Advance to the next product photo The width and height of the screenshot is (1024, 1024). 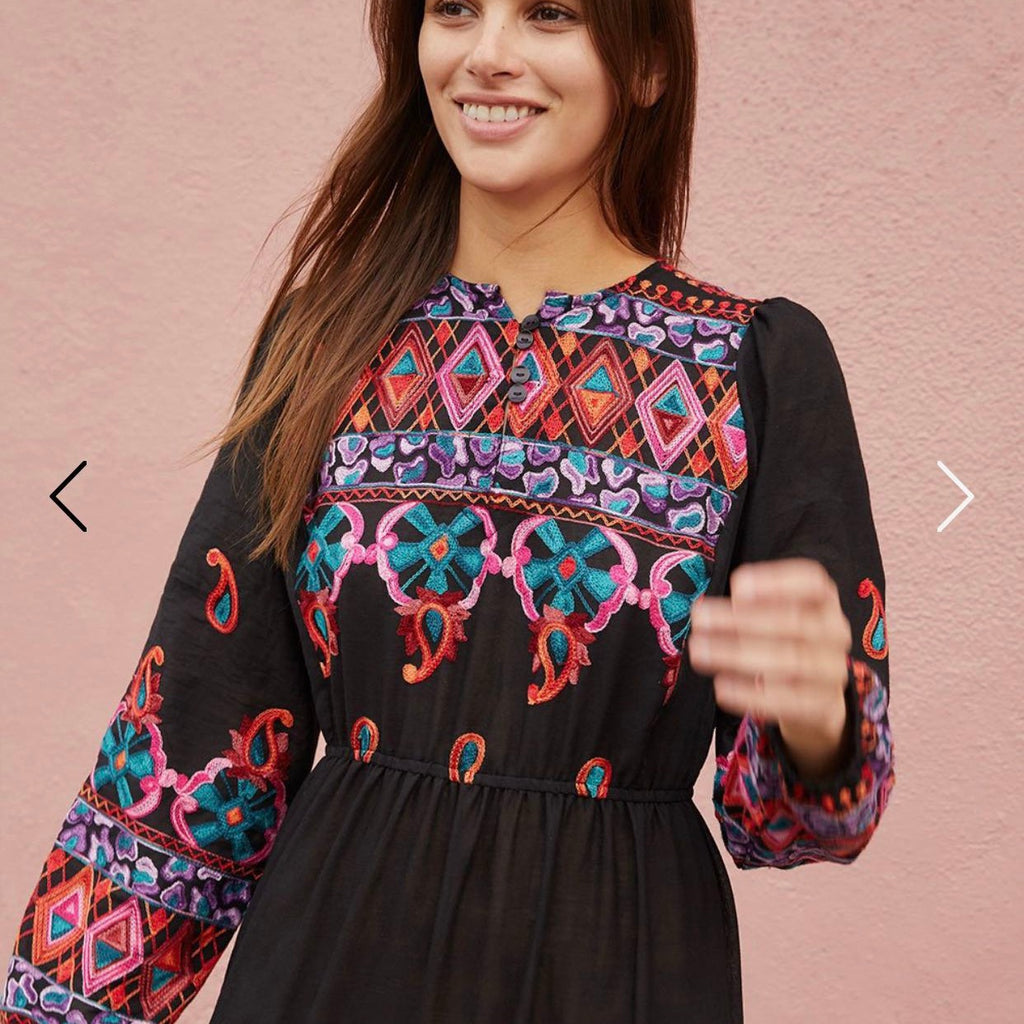[x=955, y=496]
